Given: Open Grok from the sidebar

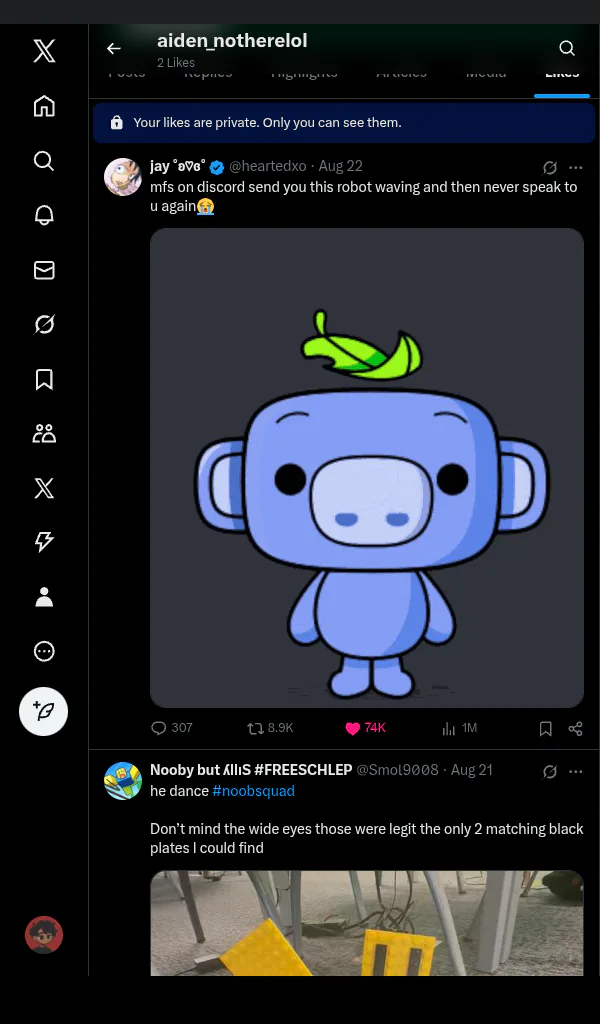Looking at the screenshot, I should point(44,325).
